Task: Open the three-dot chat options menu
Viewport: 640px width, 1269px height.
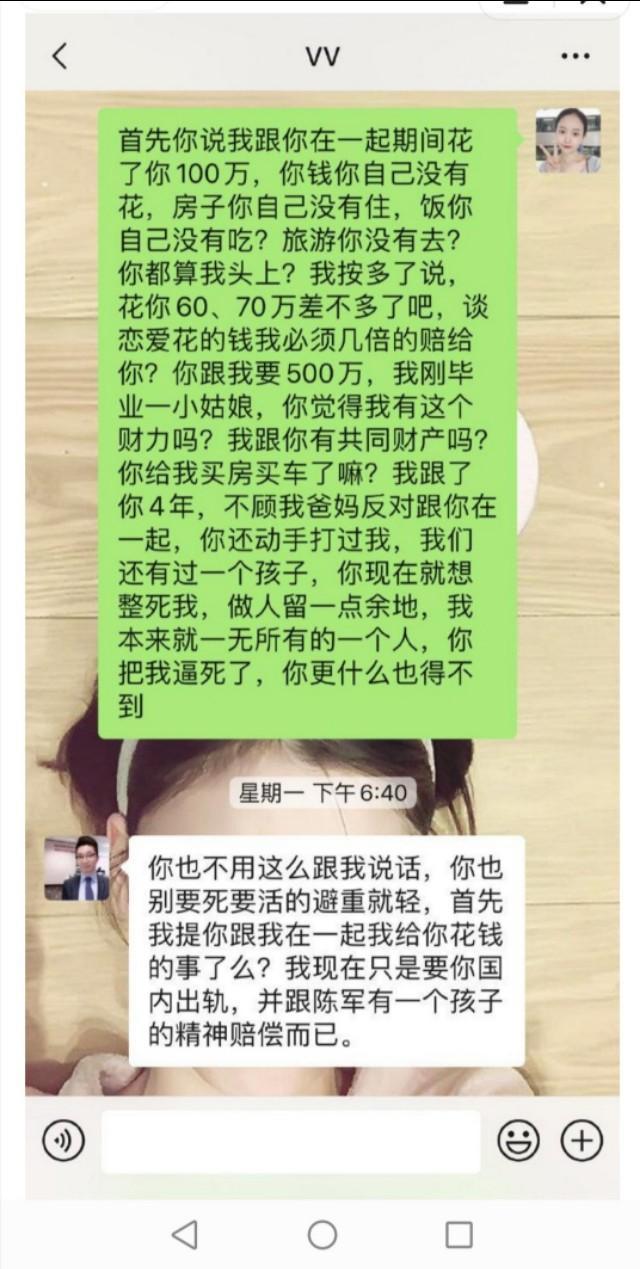Action: pyautogui.click(x=575, y=56)
